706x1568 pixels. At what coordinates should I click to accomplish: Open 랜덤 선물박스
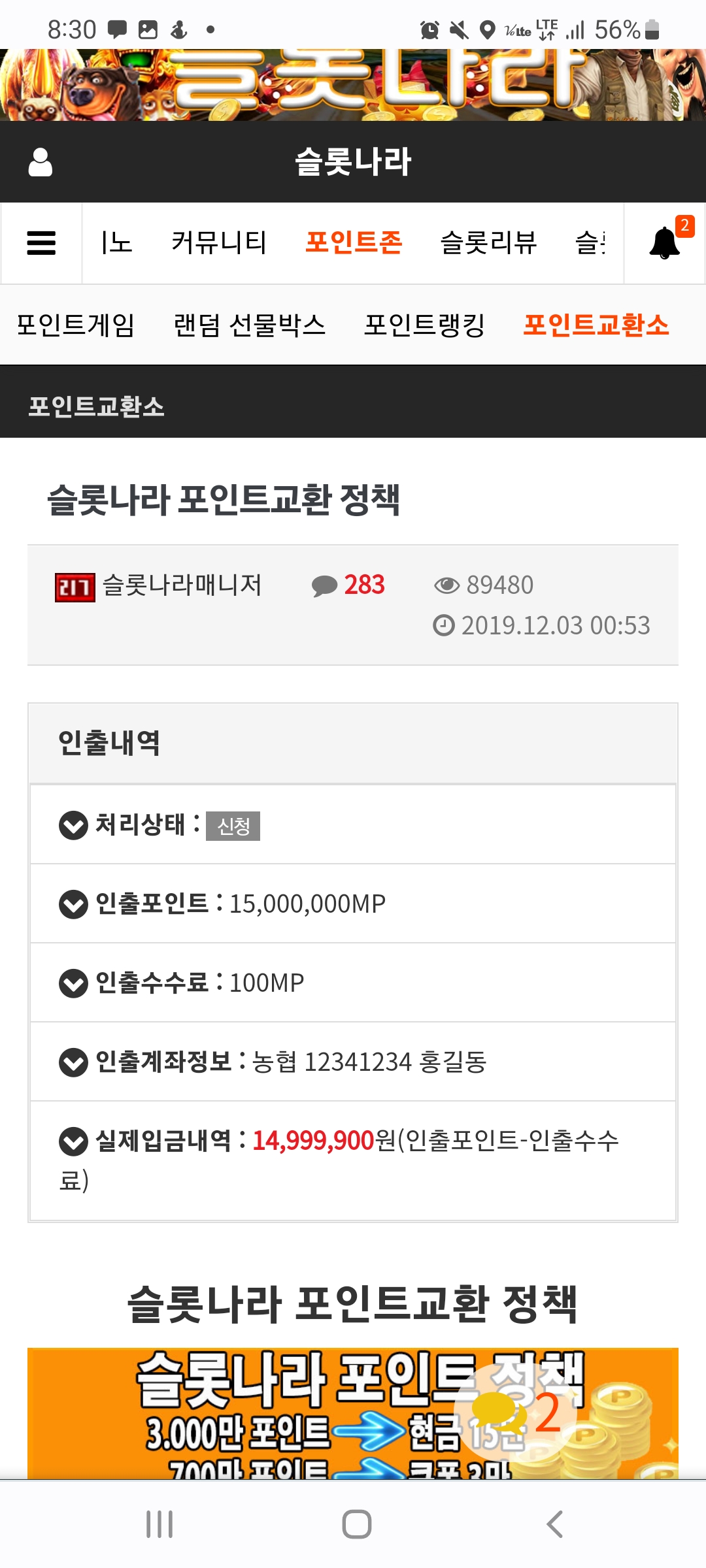coord(250,325)
